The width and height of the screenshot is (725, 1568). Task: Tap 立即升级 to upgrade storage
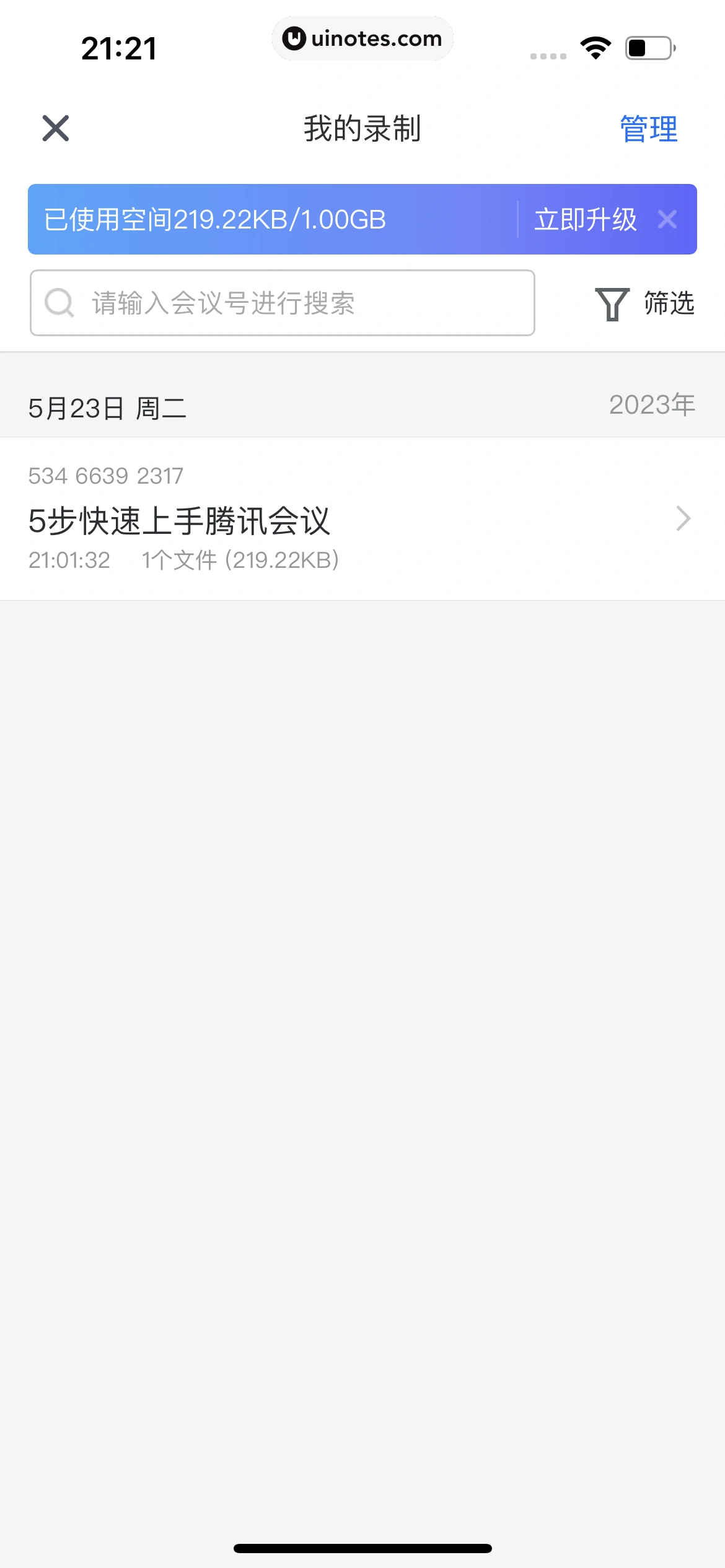[x=586, y=220]
